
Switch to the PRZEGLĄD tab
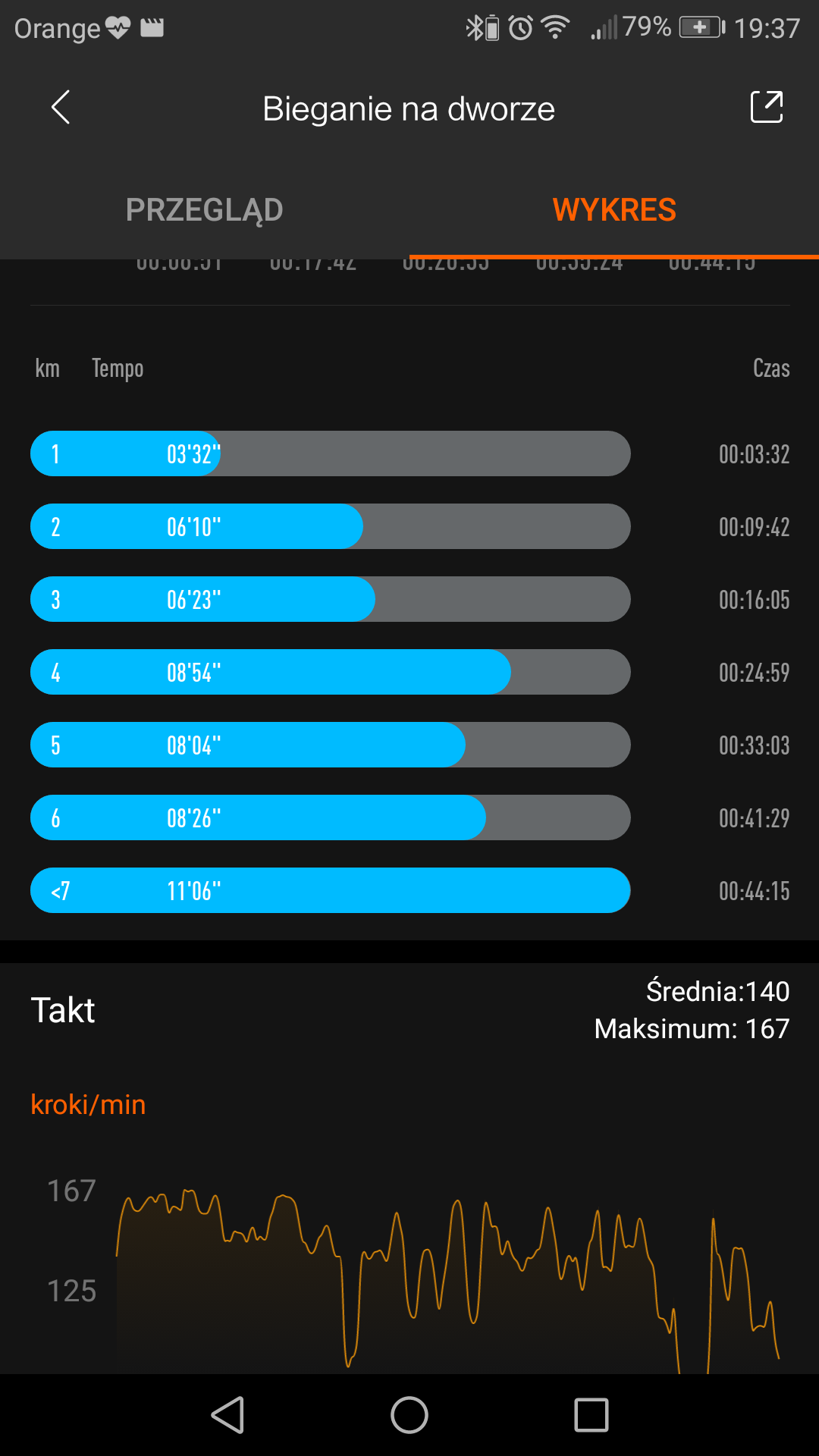(205, 210)
